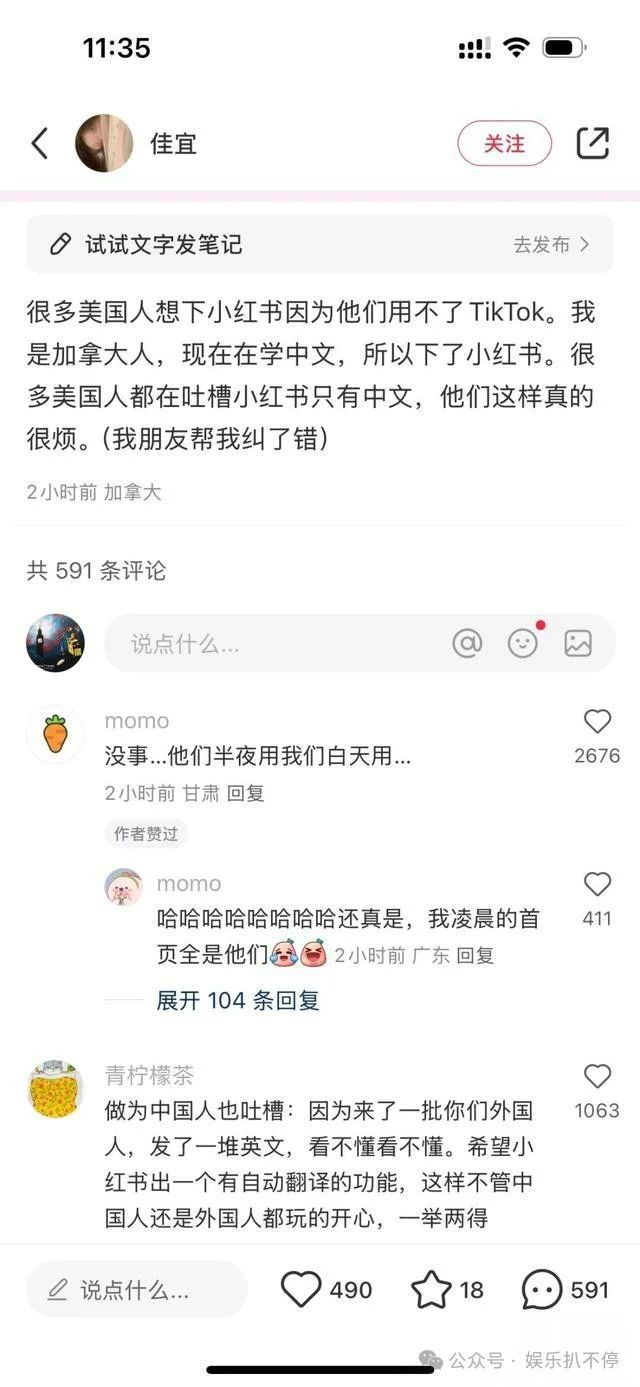Open the 591 comments bubble icon
This screenshot has height=1387, width=640.
click(x=542, y=1290)
